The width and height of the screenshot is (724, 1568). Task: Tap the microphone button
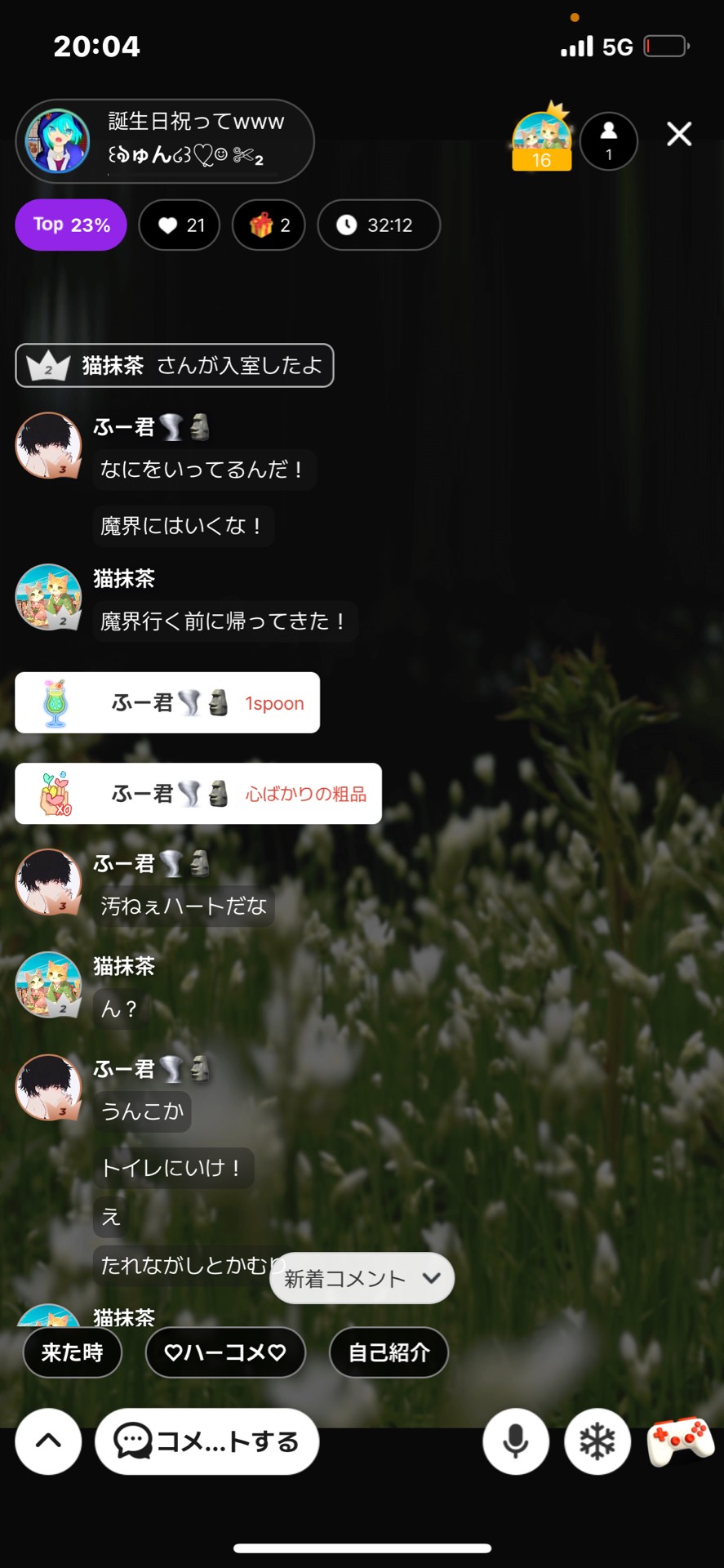515,1441
